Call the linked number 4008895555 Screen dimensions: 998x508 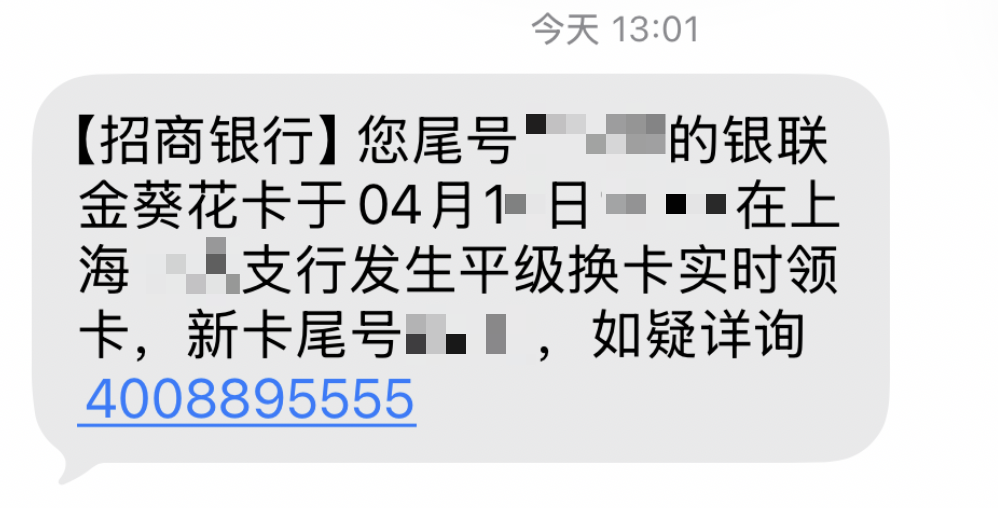246,400
